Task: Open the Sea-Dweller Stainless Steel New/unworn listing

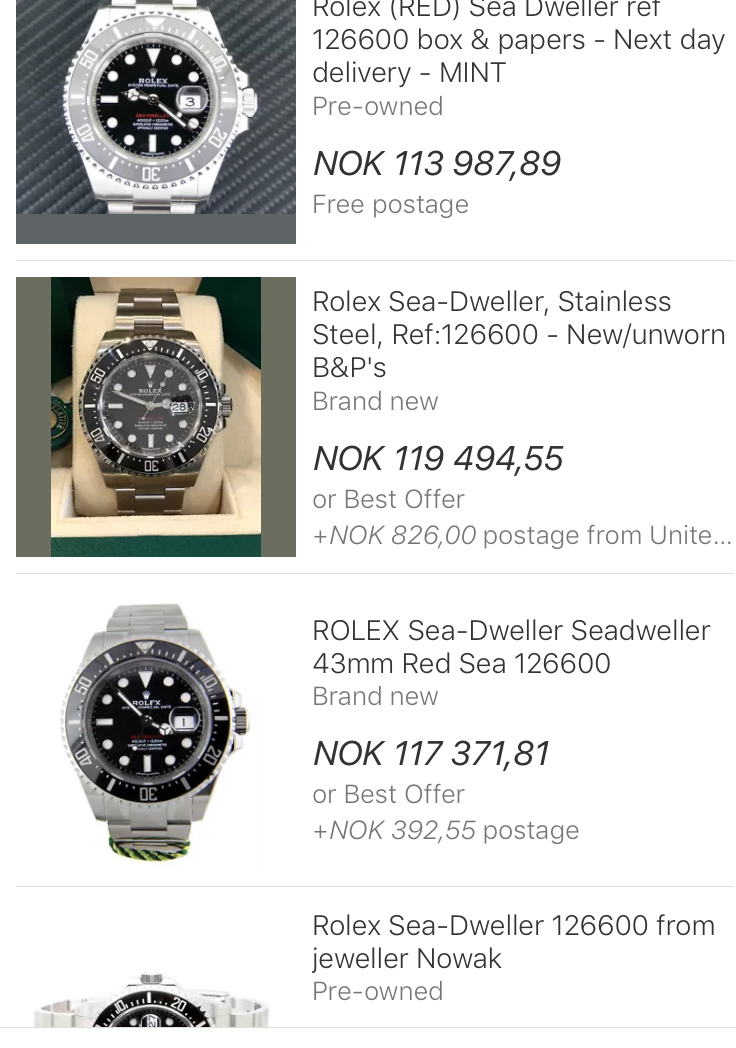Action: 518,334
